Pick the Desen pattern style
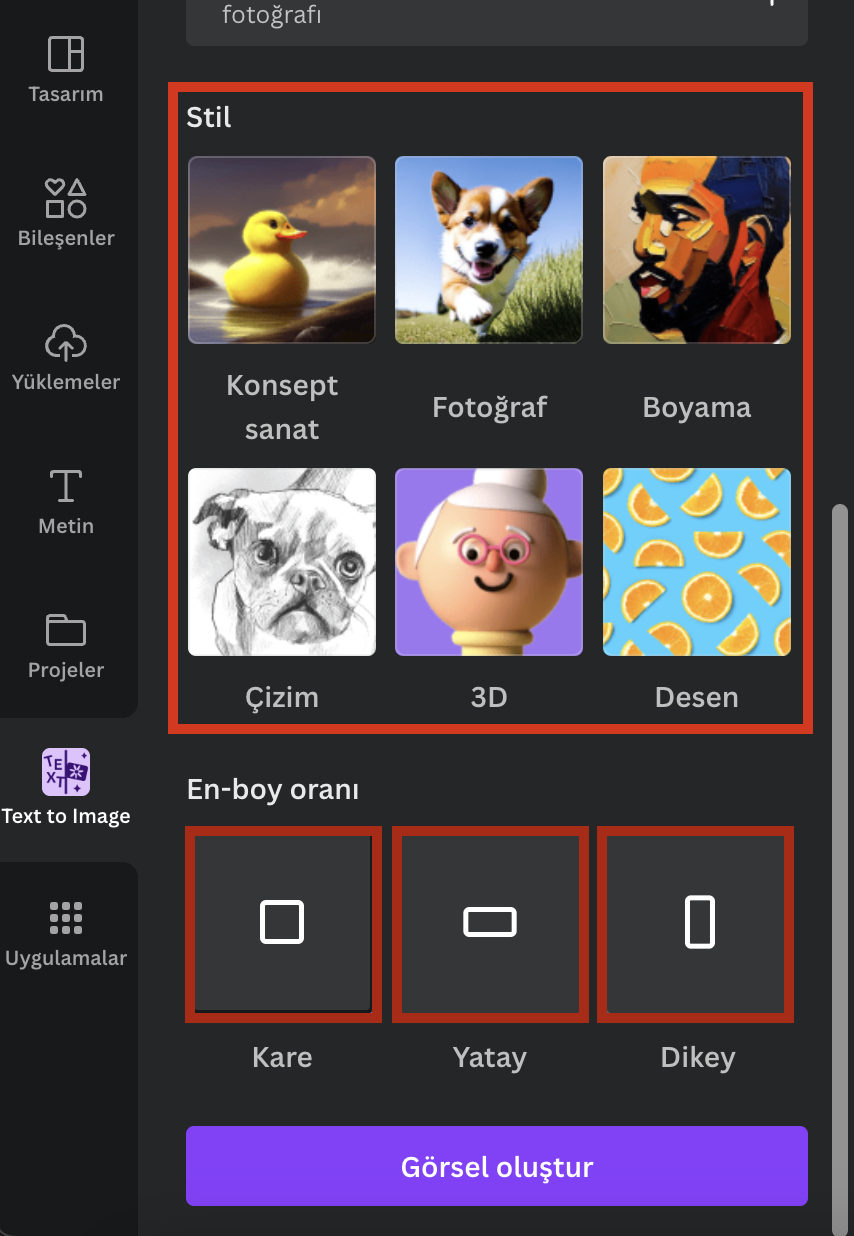854x1236 pixels. [x=697, y=562]
